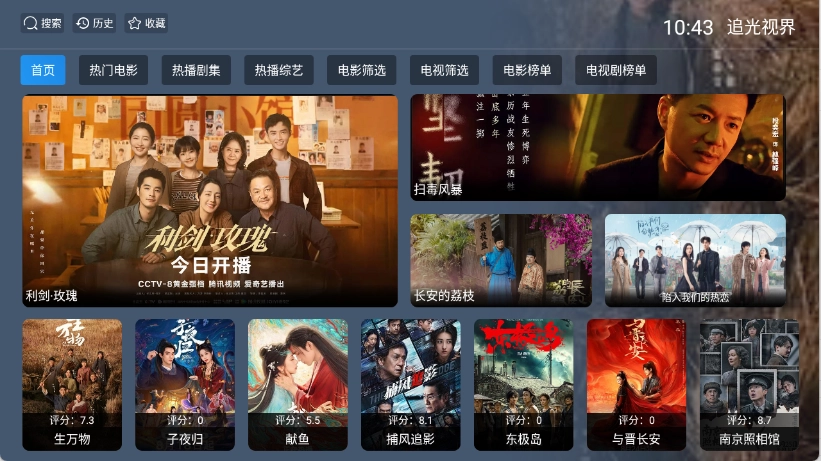This screenshot has height=461, width=821.
Task: Open 历史 watch history
Action: (95, 23)
